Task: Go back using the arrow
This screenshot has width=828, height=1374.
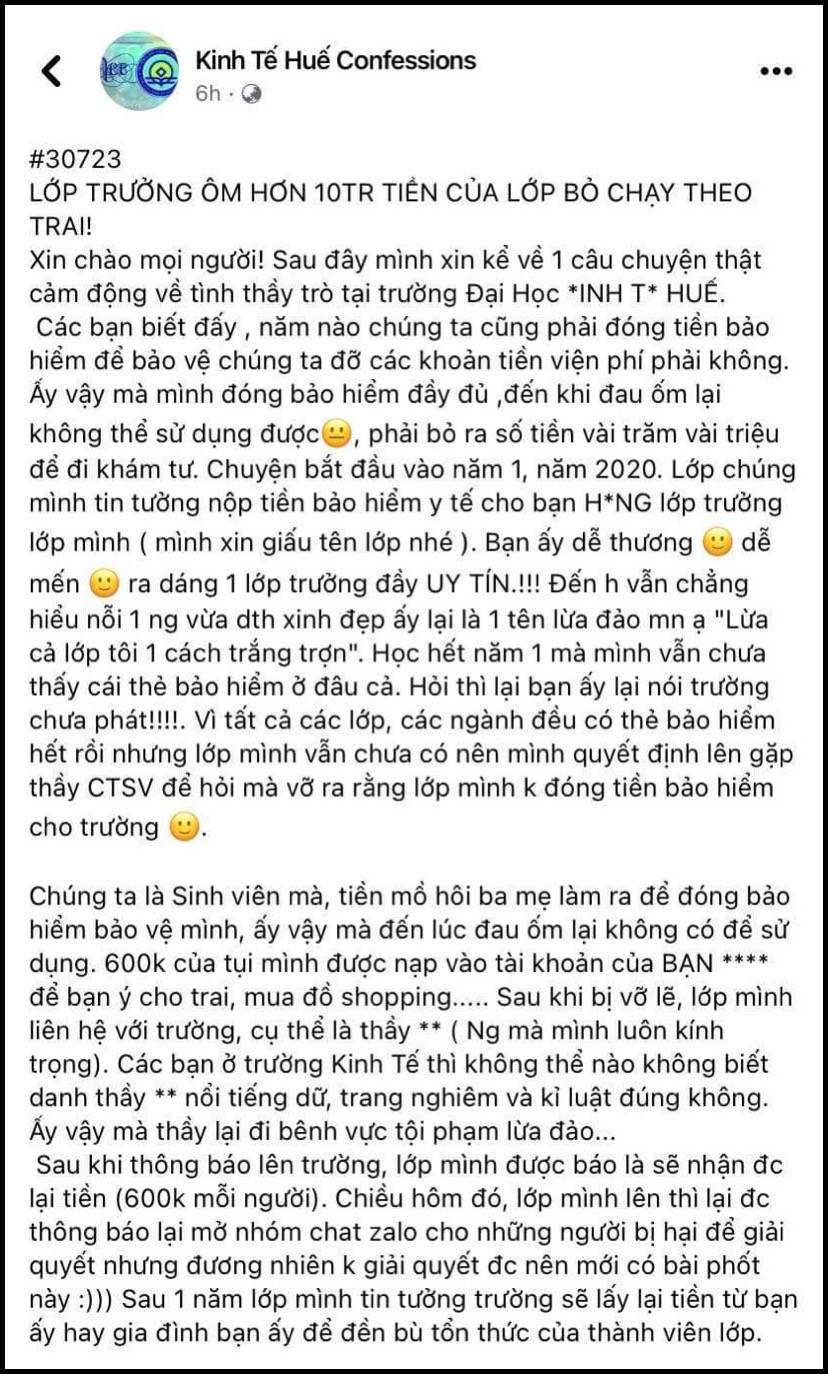Action: coord(51,71)
